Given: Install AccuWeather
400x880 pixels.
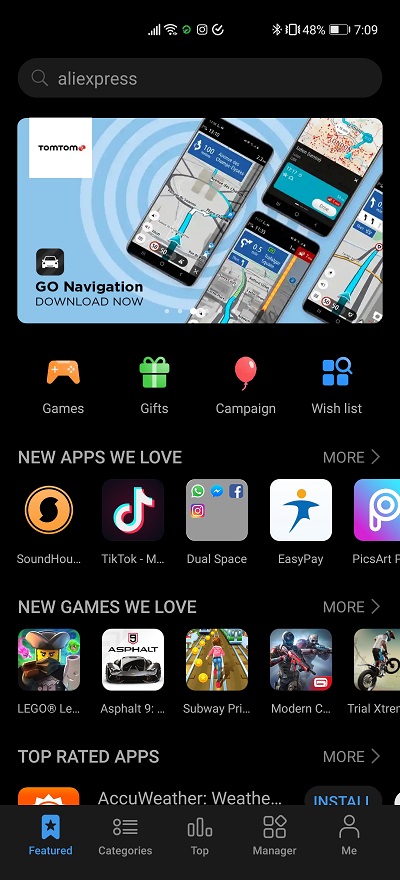Looking at the screenshot, I should point(342,800).
